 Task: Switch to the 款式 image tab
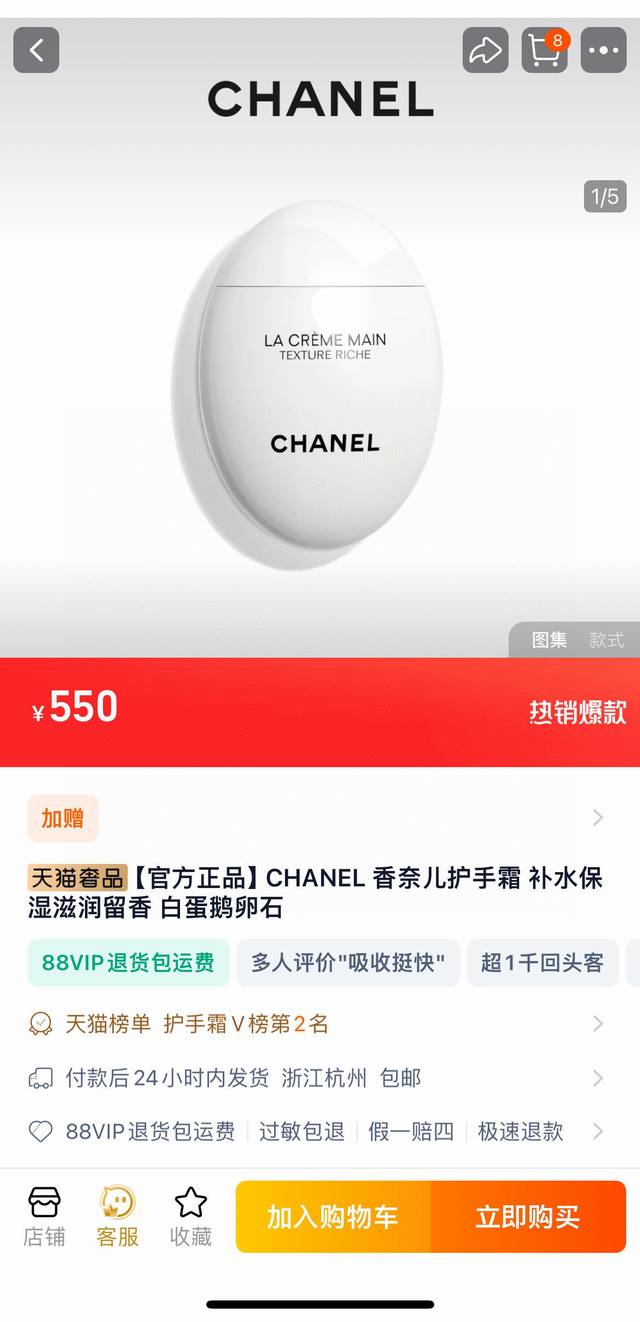[606, 640]
